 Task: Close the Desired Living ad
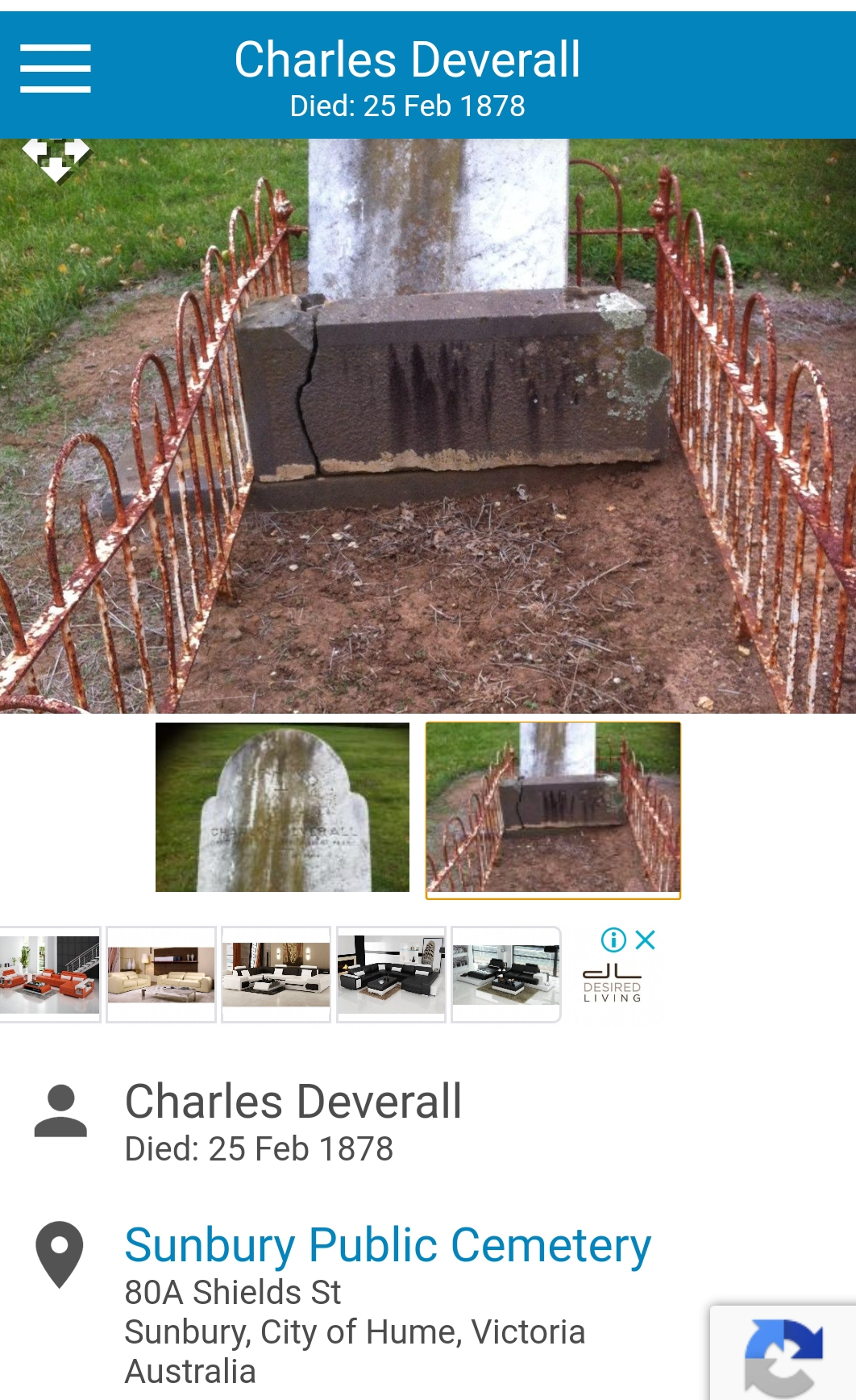click(645, 940)
